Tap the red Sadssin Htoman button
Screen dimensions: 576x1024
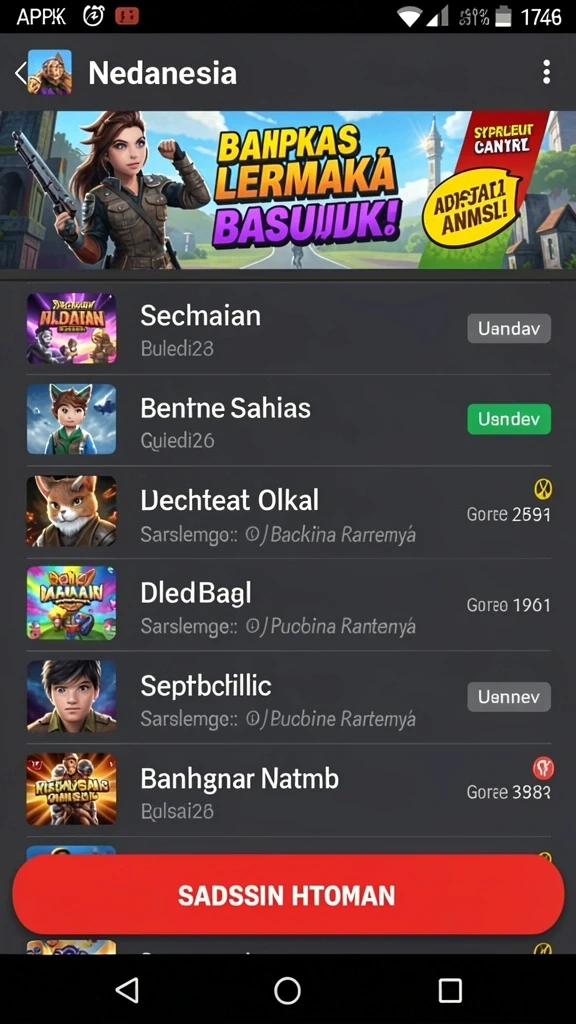(x=288, y=895)
